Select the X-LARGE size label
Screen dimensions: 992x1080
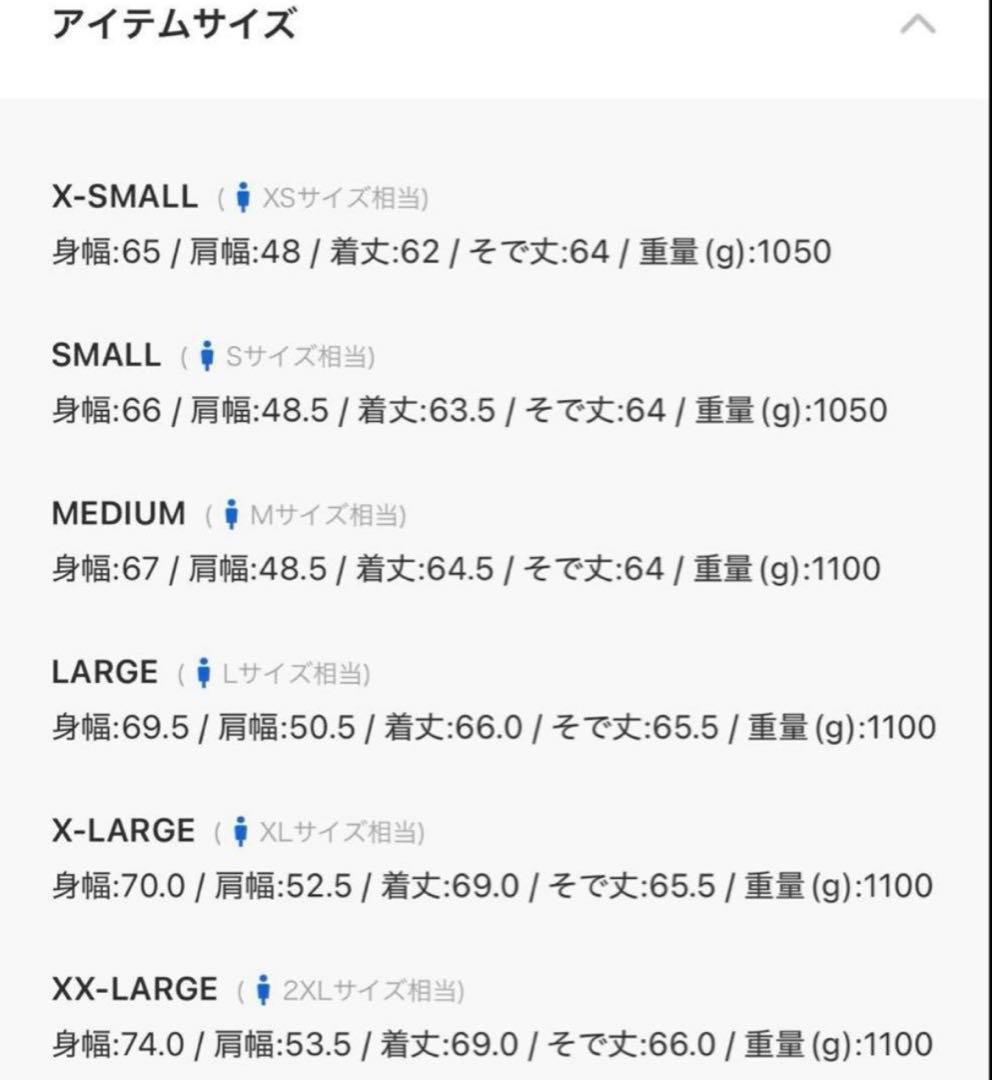point(123,829)
